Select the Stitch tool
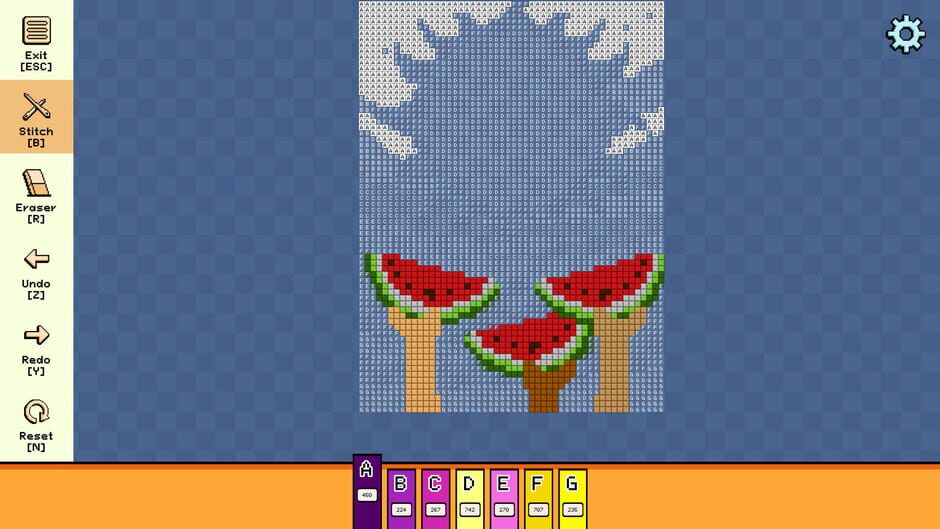The height and width of the screenshot is (529, 940). 36,117
